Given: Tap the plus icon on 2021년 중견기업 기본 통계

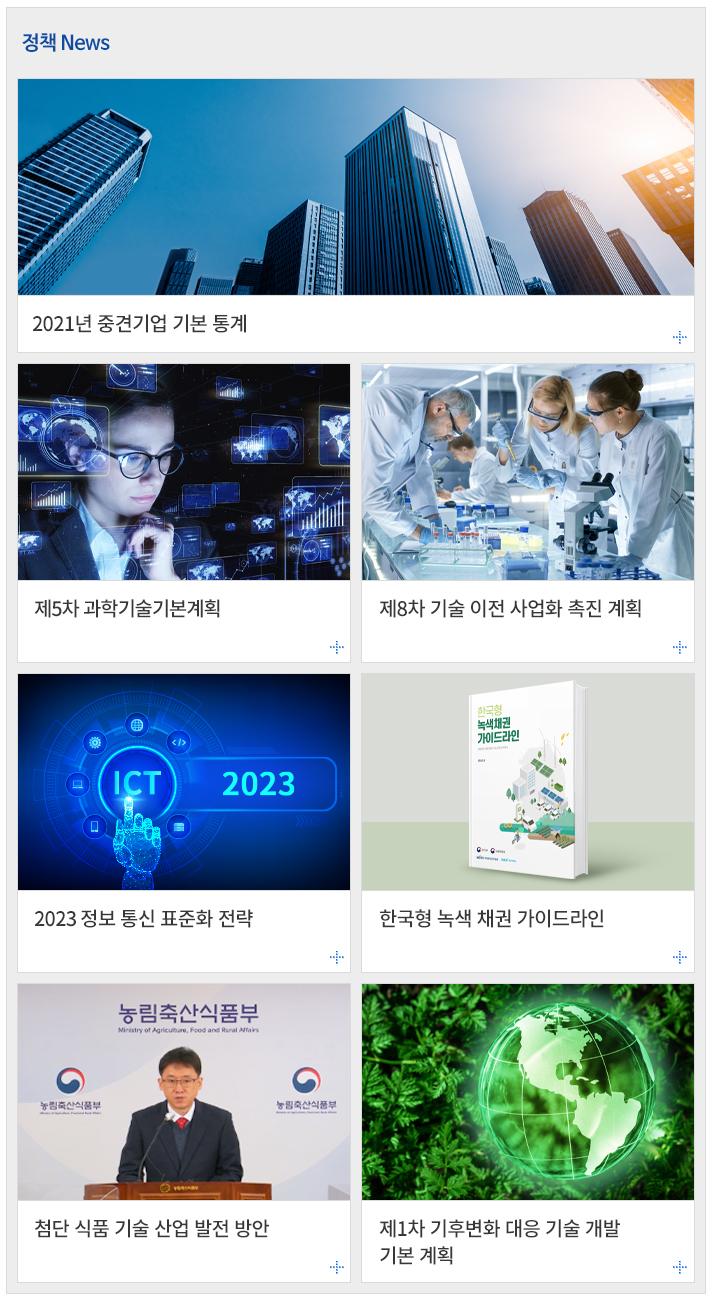Looking at the screenshot, I should (680, 337).
